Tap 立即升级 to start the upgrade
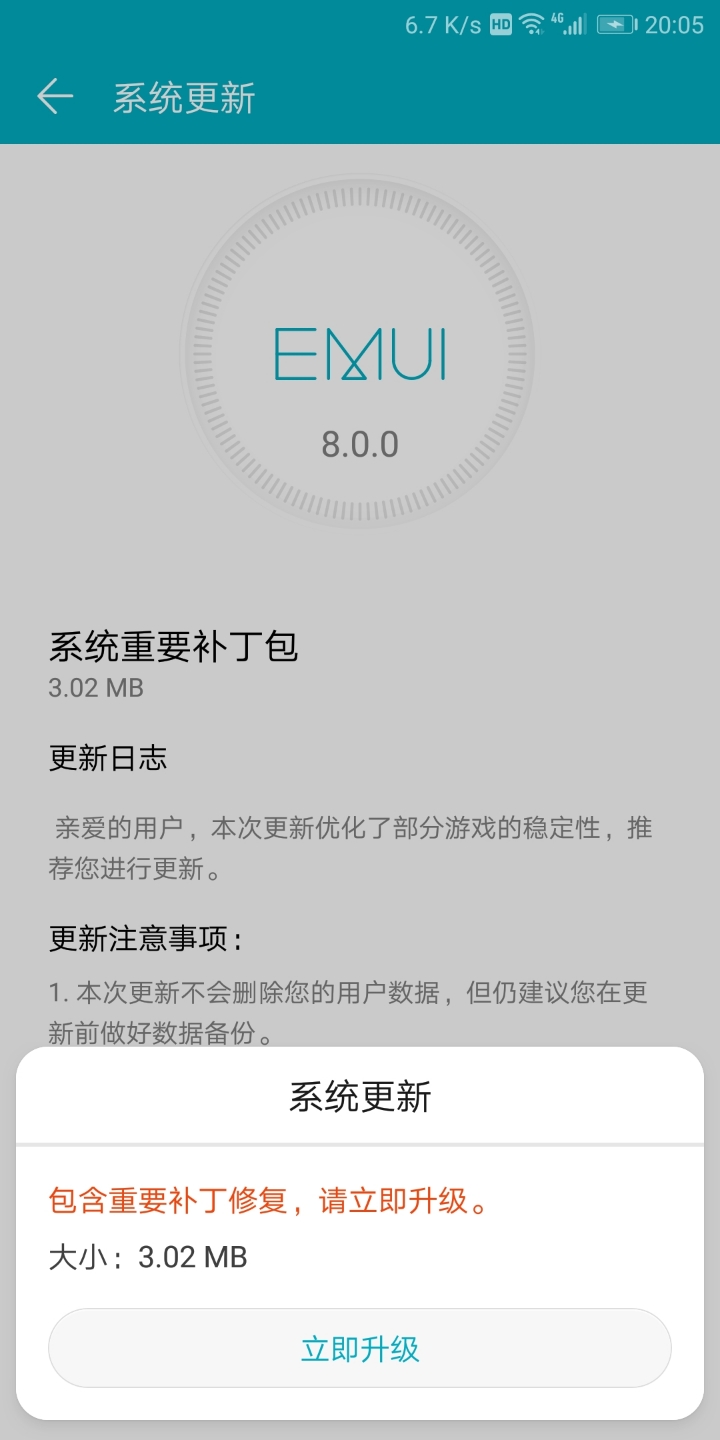Image resolution: width=720 pixels, height=1440 pixels. coord(360,1348)
